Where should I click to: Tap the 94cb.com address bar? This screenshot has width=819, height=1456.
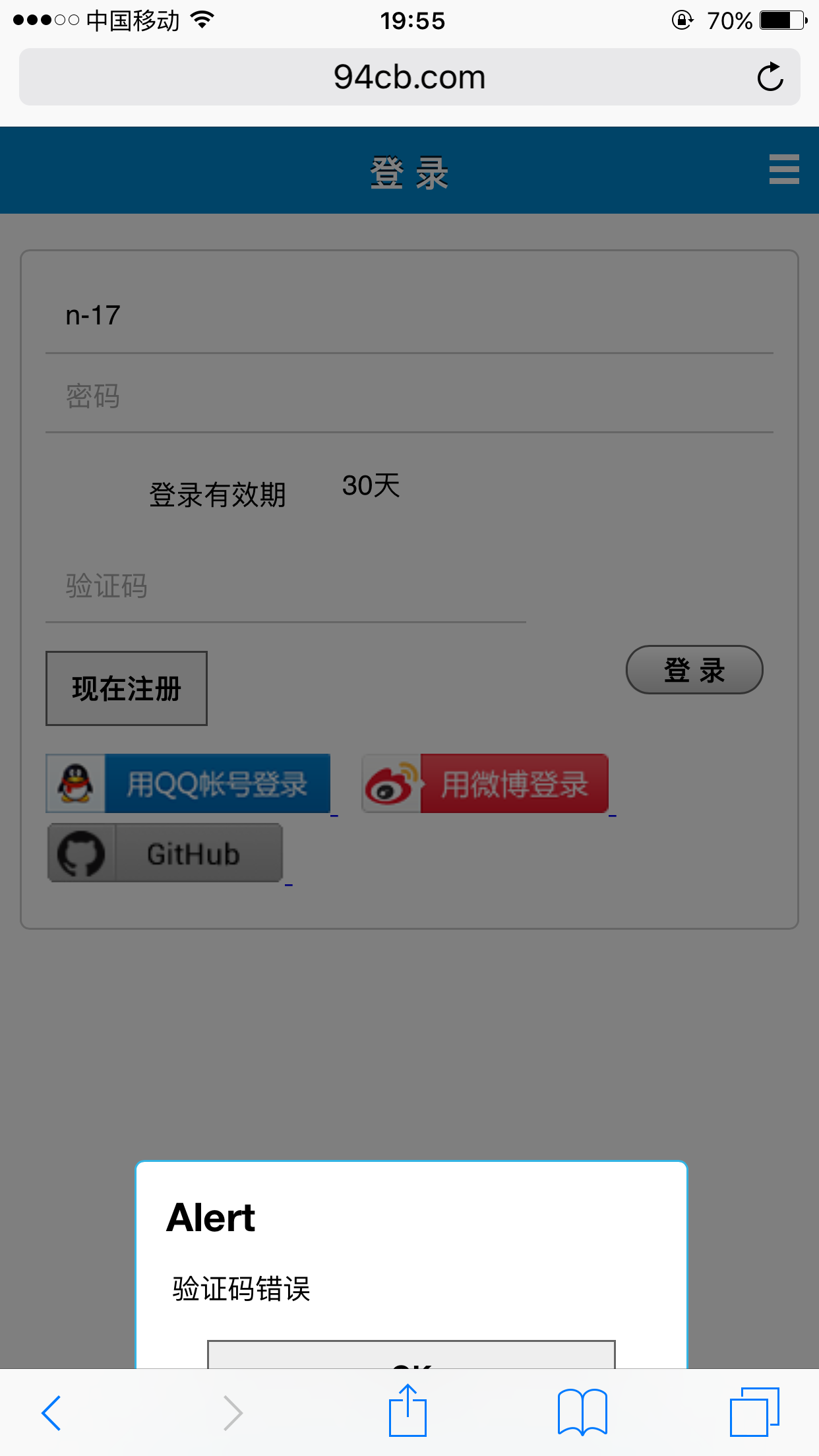pos(409,77)
